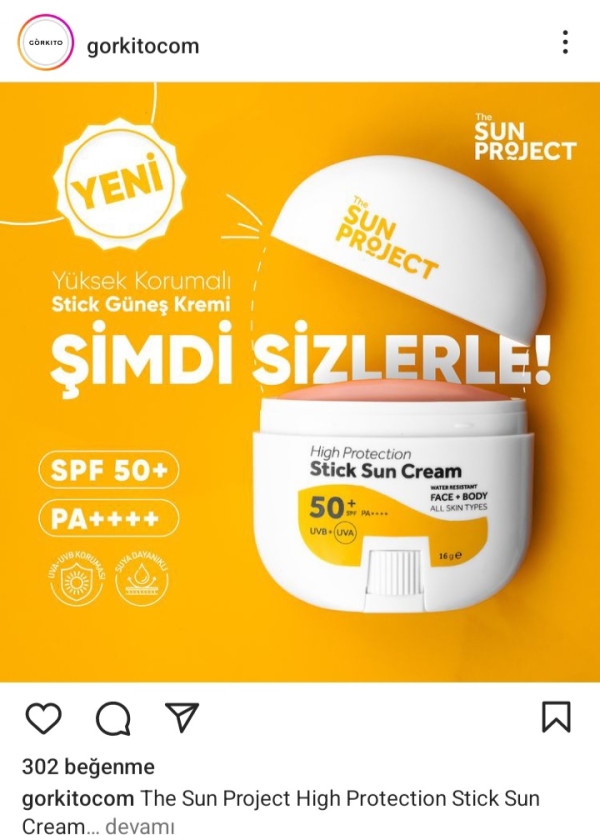Like the gorkitocom post

[x=43, y=717]
